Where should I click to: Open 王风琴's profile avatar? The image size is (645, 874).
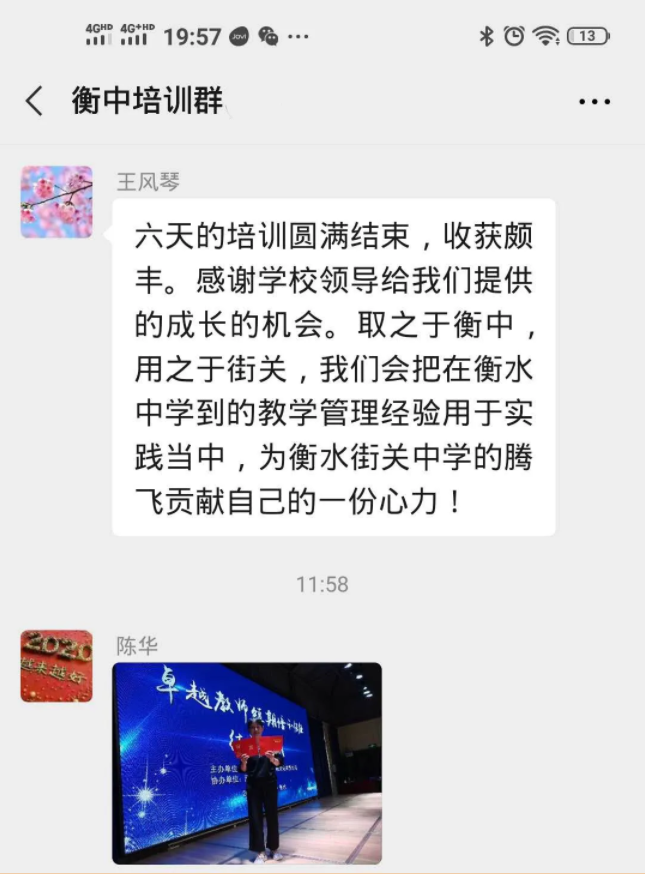click(x=57, y=202)
